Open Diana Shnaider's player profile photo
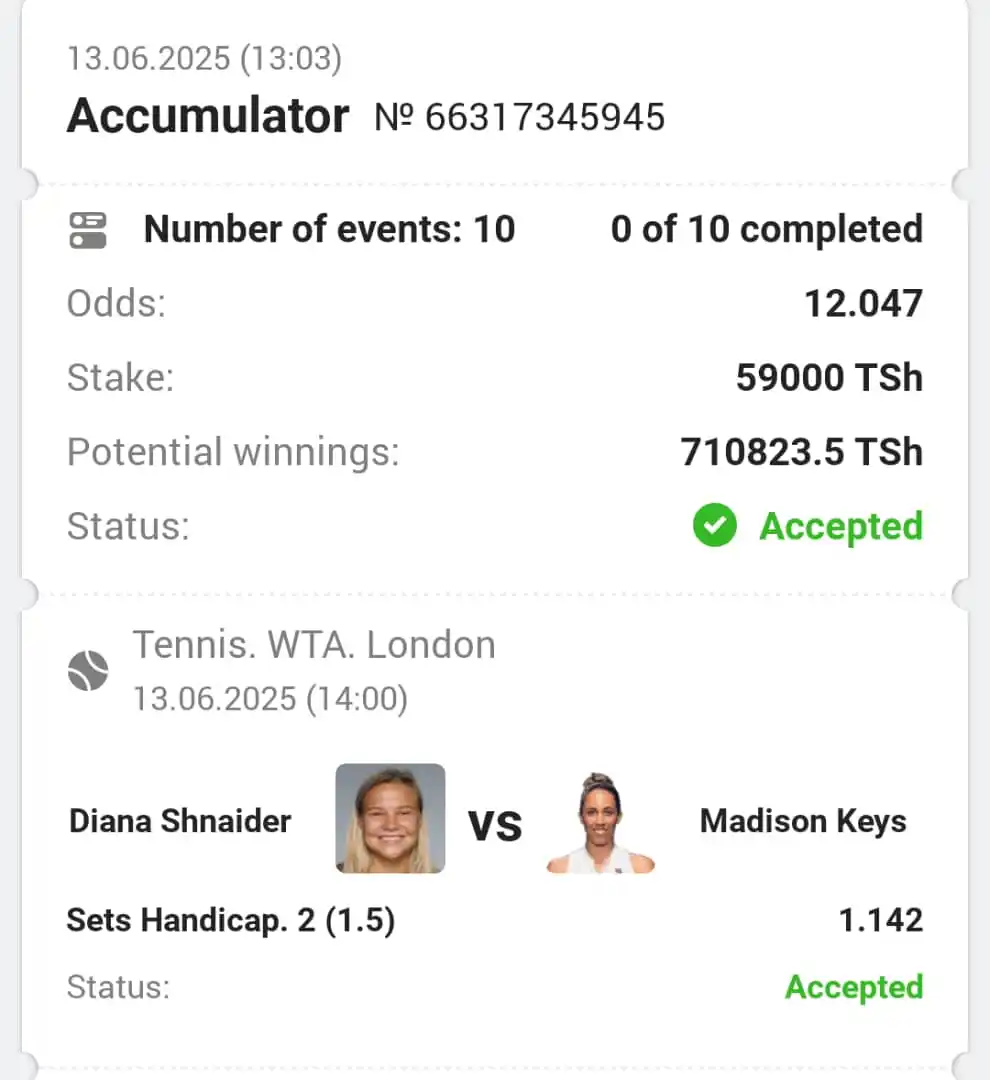The image size is (990, 1080). point(390,819)
